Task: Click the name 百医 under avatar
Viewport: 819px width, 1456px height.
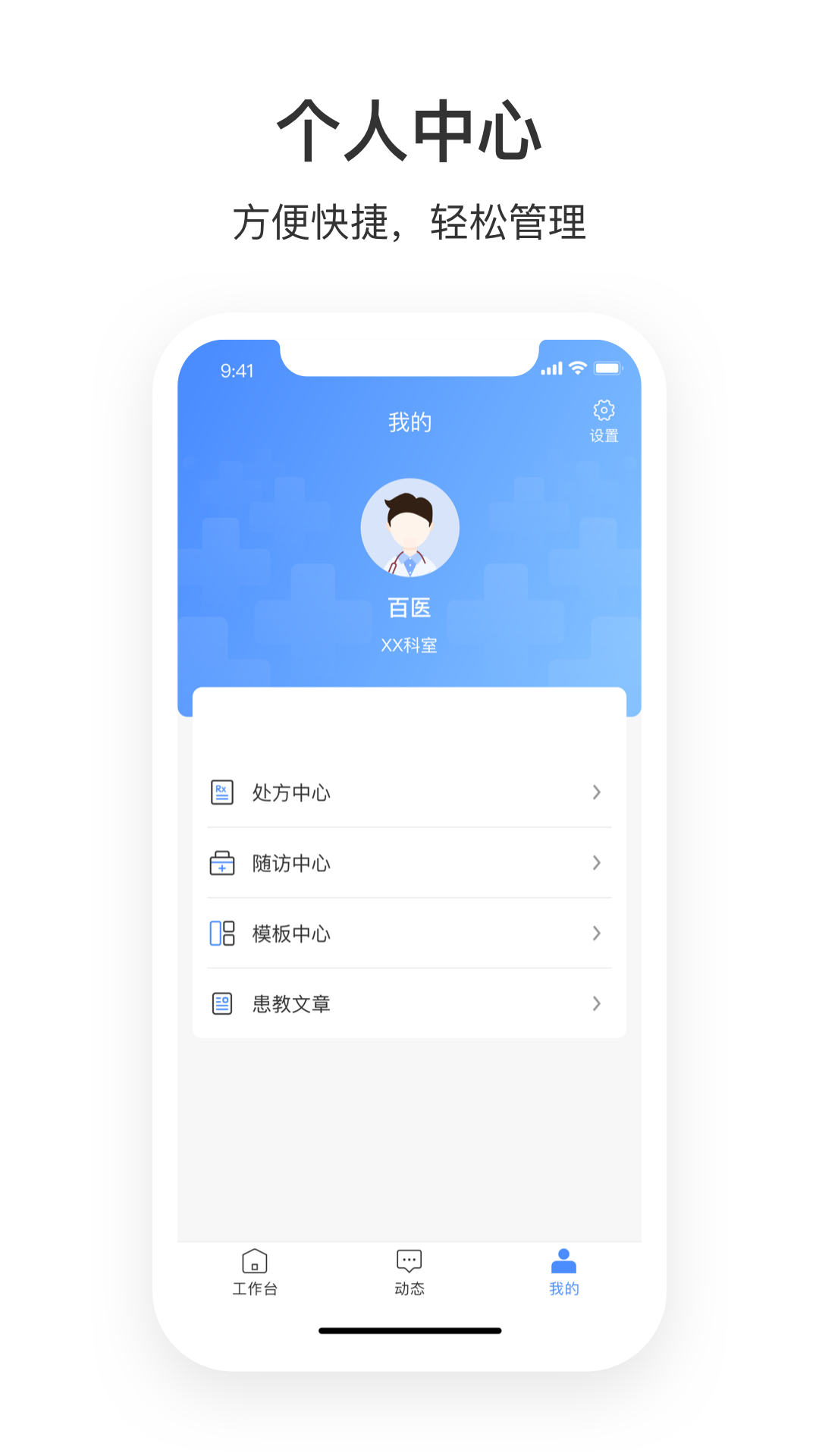Action: click(410, 607)
